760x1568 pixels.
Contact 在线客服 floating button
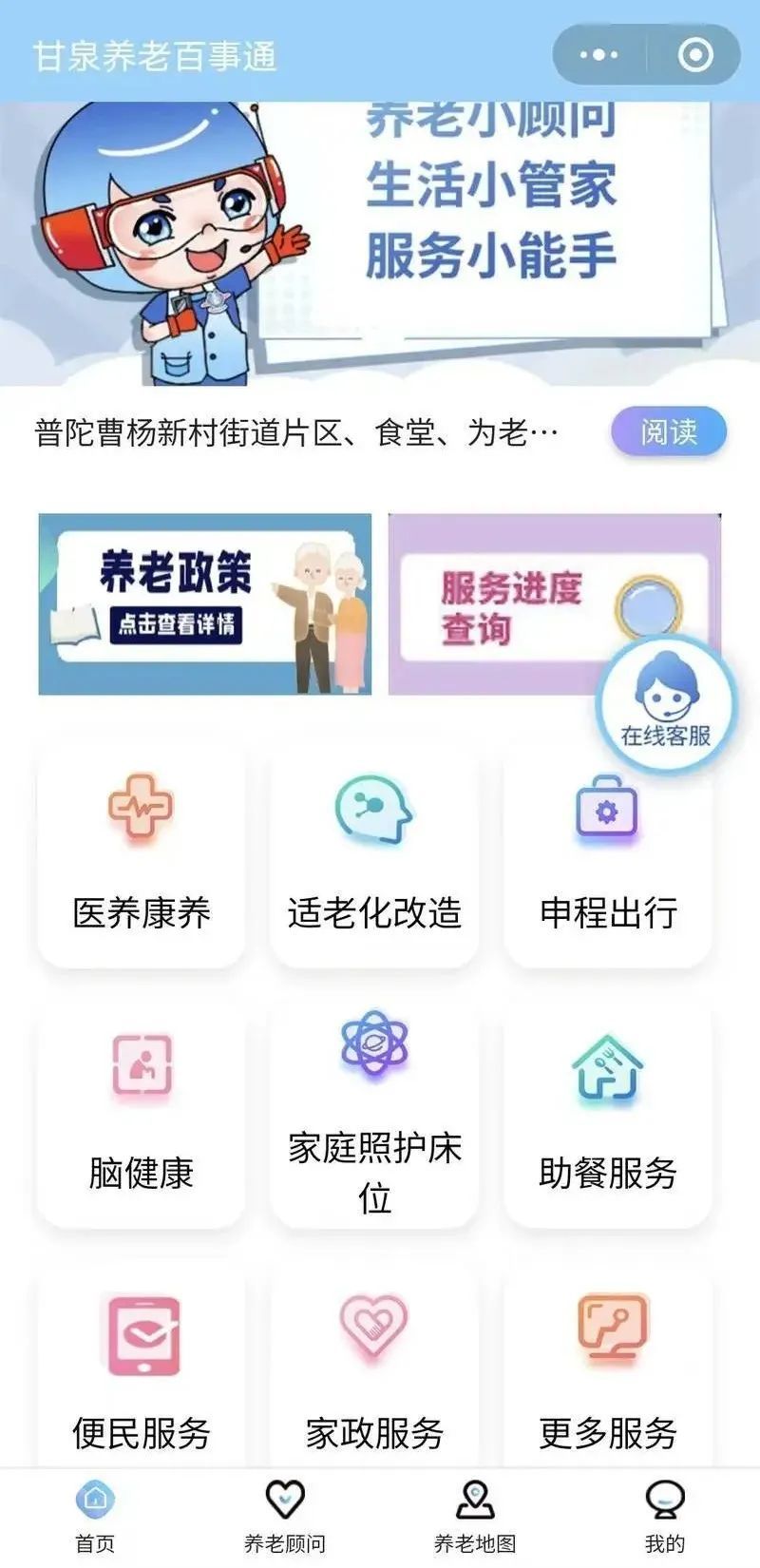[666, 705]
